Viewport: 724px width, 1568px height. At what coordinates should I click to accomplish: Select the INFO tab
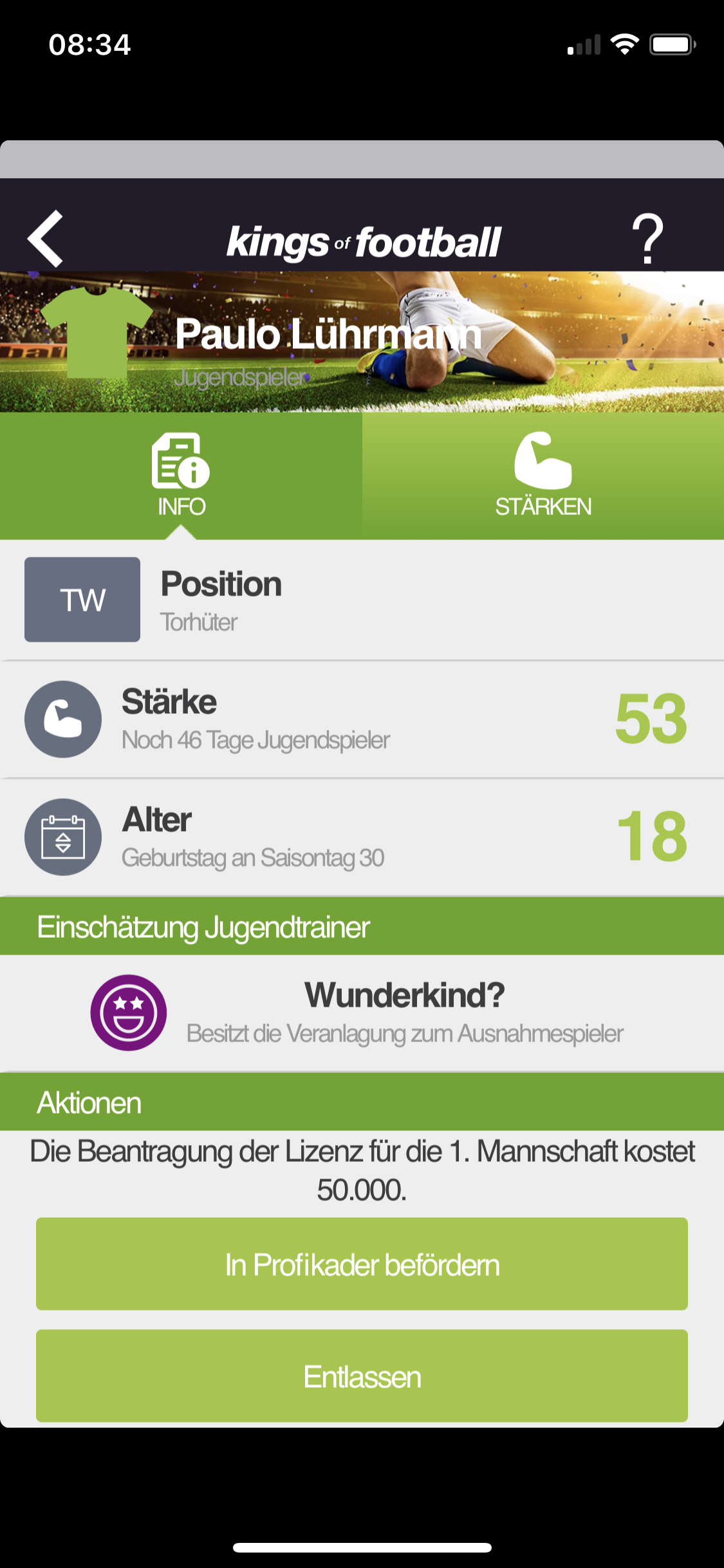click(x=181, y=476)
